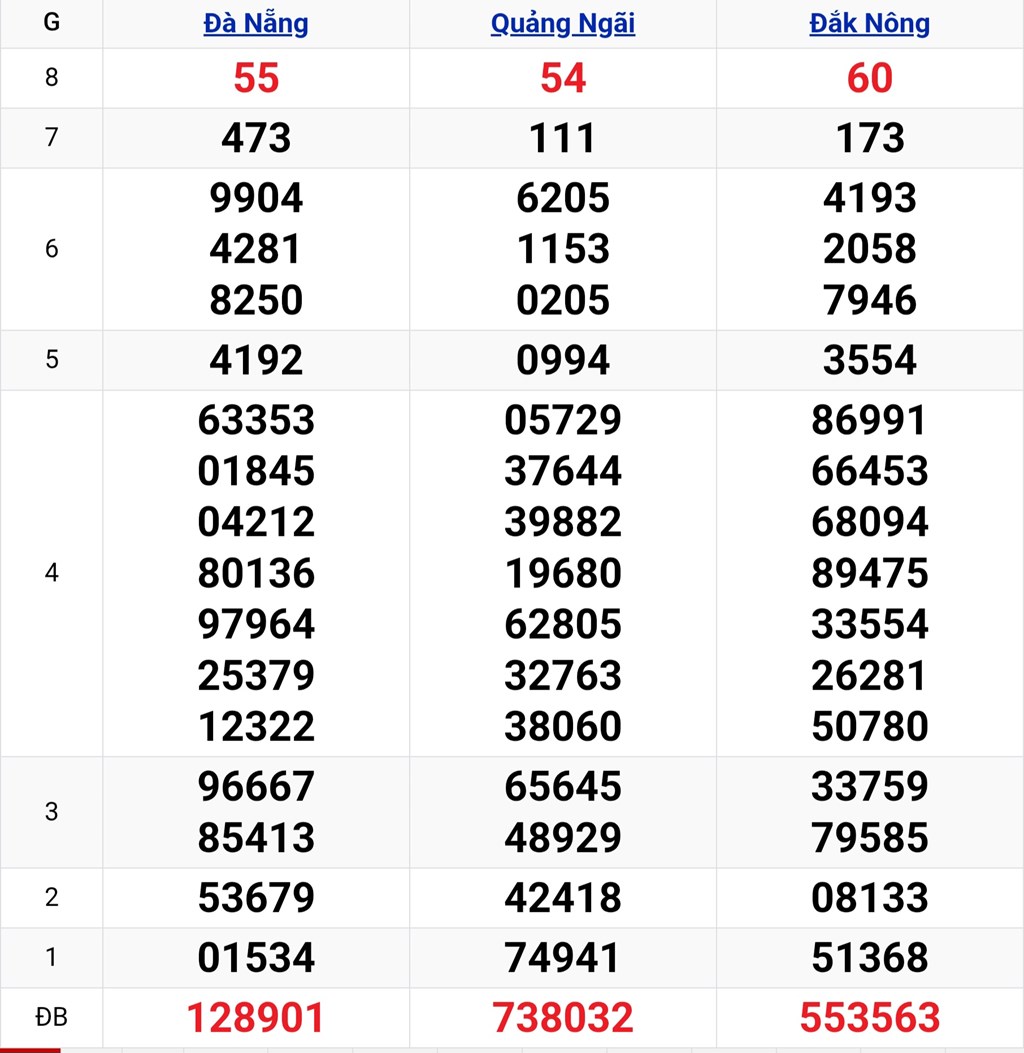Open the Đà Nẵng lottery results link
The width and height of the screenshot is (1024, 1053).
point(256,23)
